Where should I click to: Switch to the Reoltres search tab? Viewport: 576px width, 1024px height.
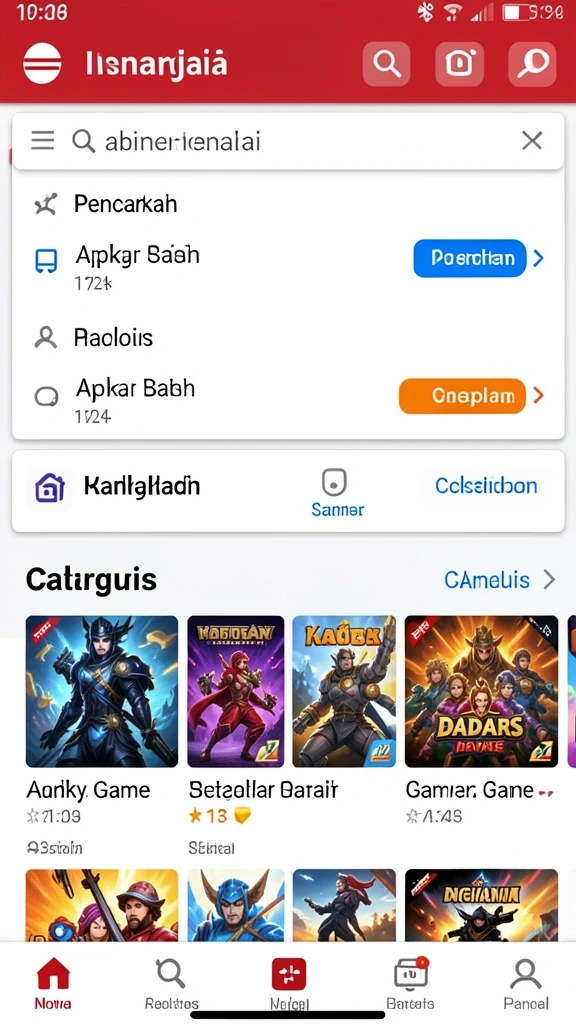171,984
